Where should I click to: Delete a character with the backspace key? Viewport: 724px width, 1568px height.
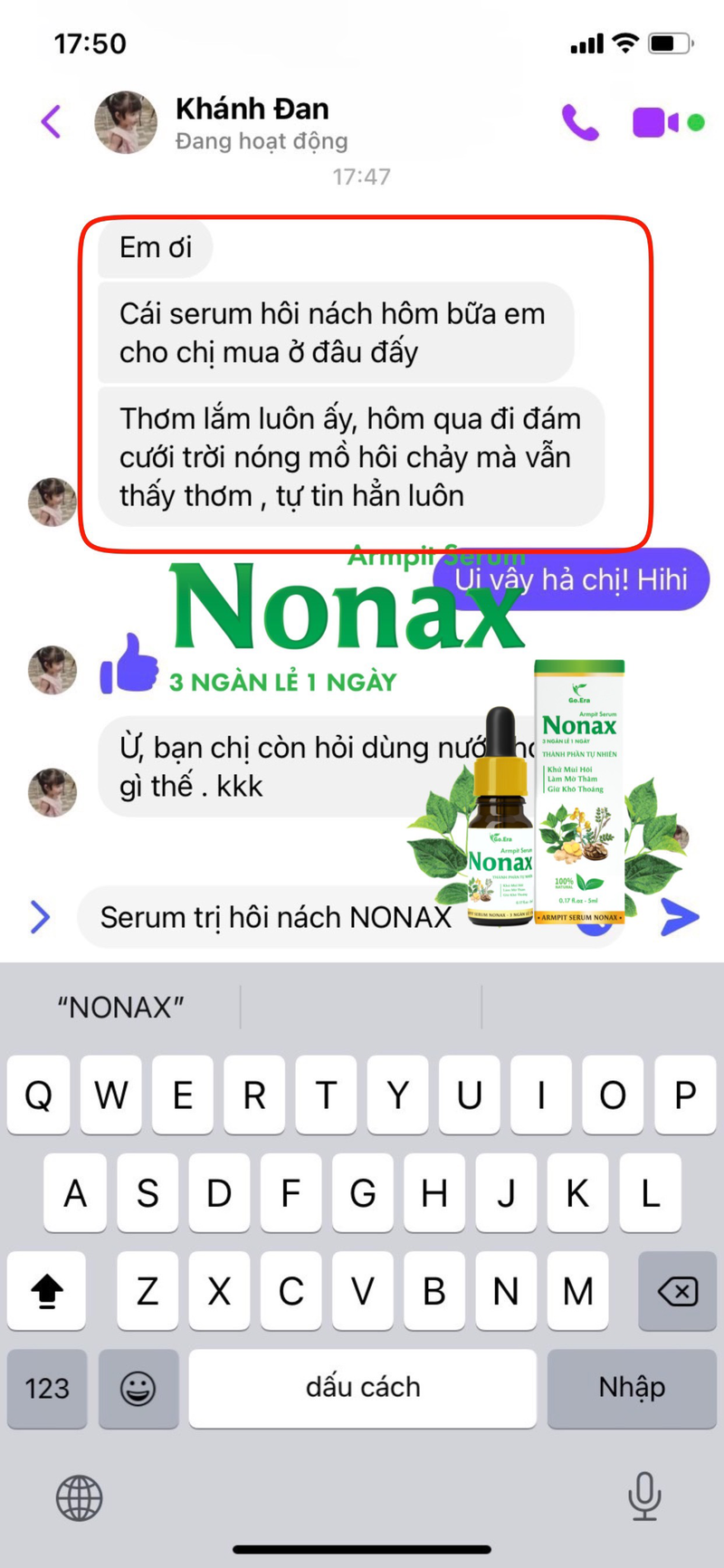[x=677, y=1291]
